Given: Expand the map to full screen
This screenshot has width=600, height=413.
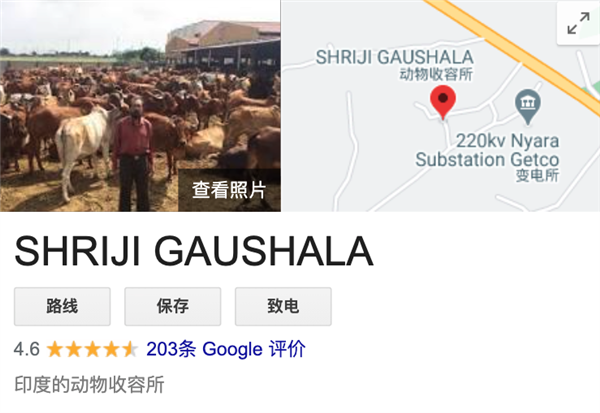Looking at the screenshot, I should click(578, 25).
